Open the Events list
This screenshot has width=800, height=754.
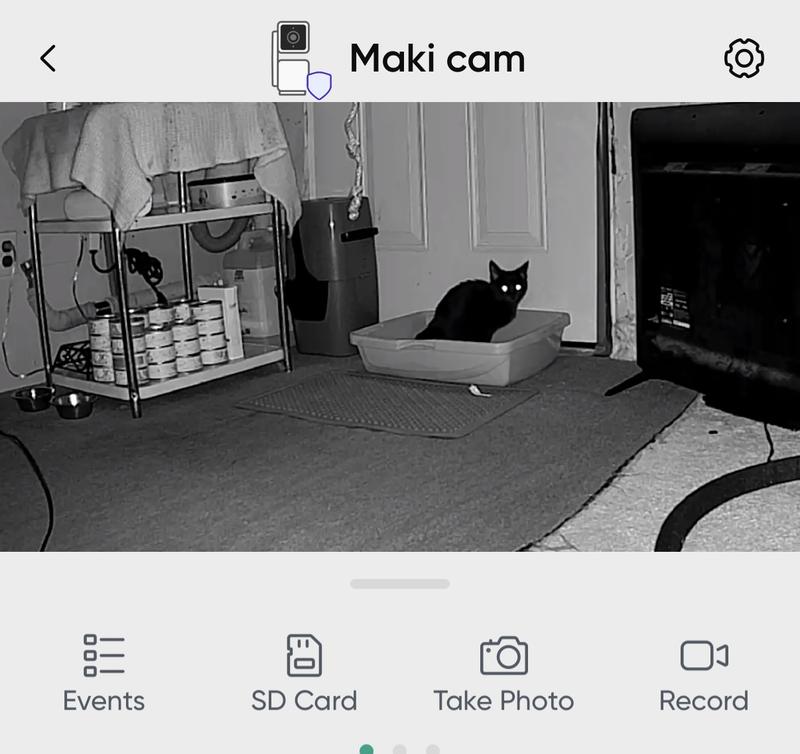[x=104, y=672]
